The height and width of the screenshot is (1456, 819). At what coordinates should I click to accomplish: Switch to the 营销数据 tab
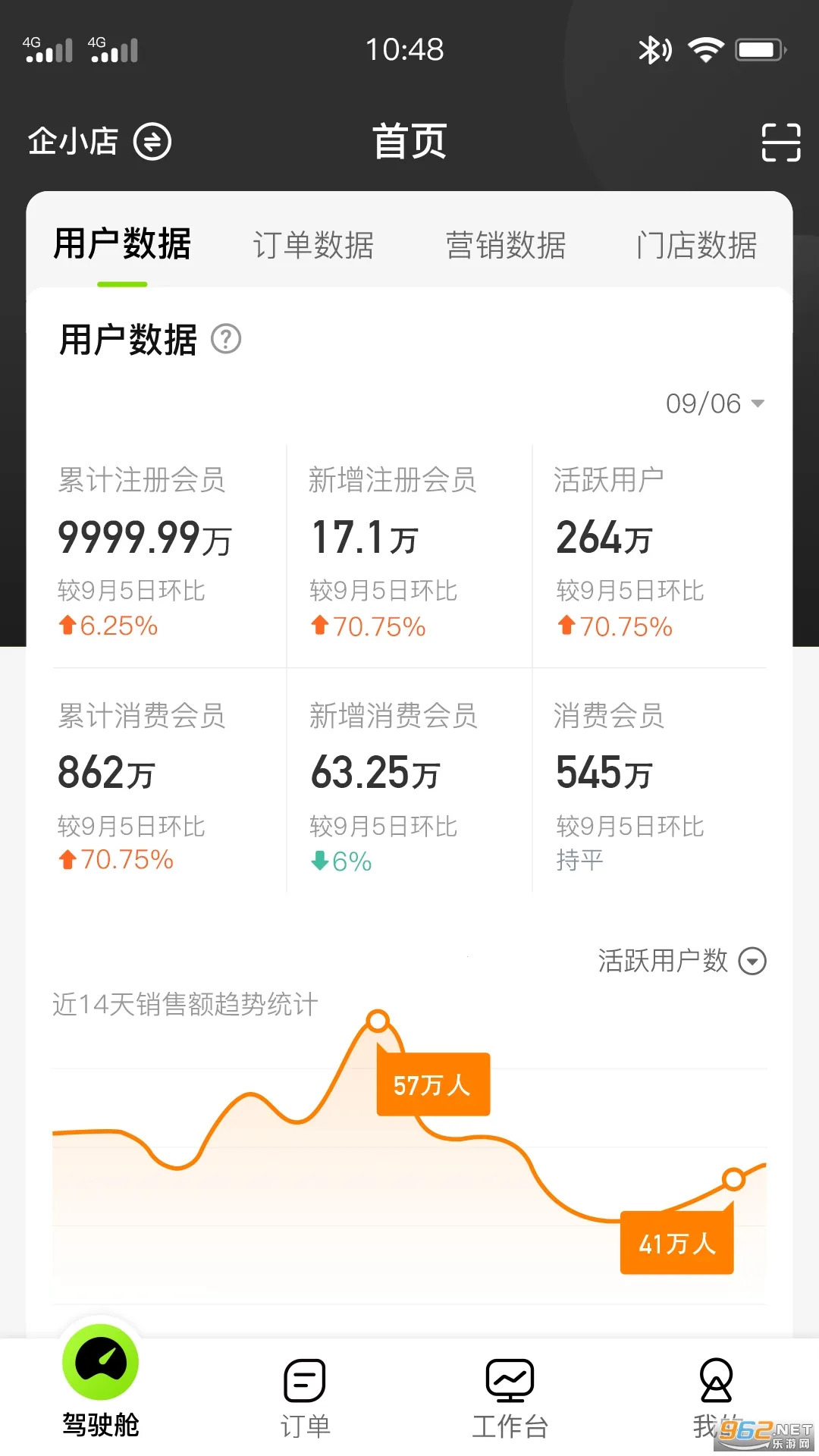(x=506, y=246)
